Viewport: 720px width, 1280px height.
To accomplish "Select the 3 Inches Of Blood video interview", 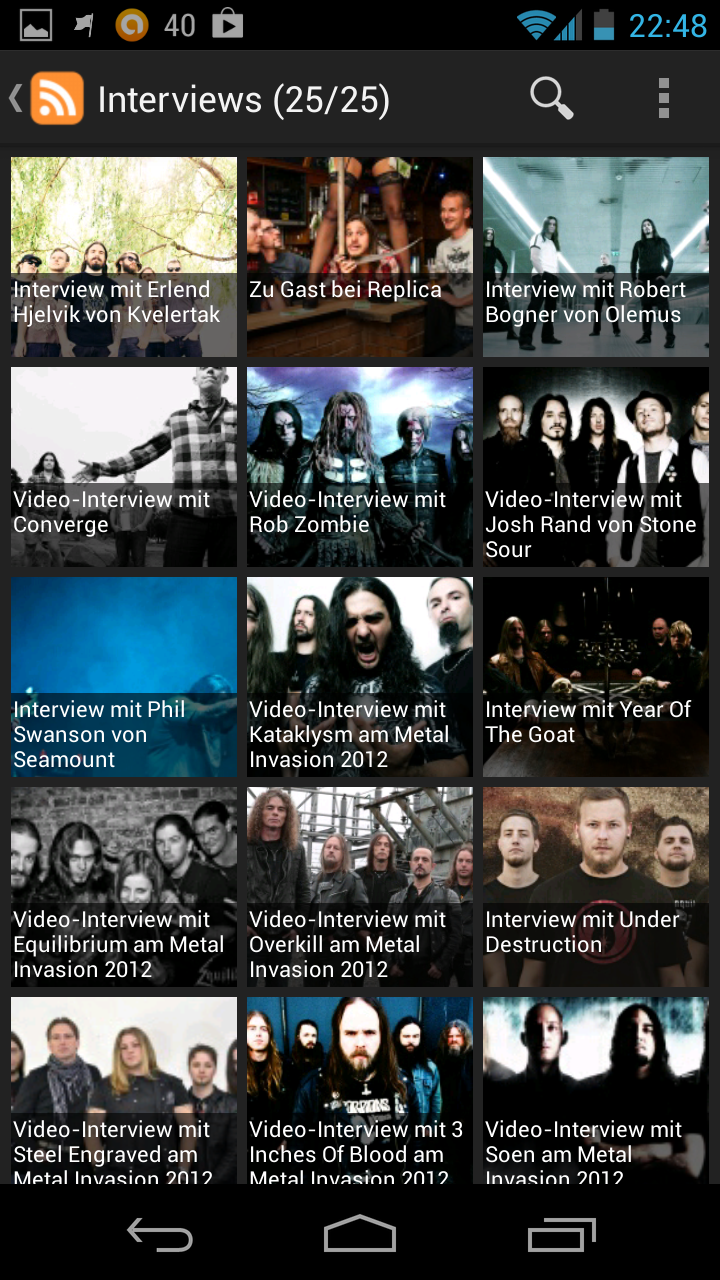I will (360, 1090).
